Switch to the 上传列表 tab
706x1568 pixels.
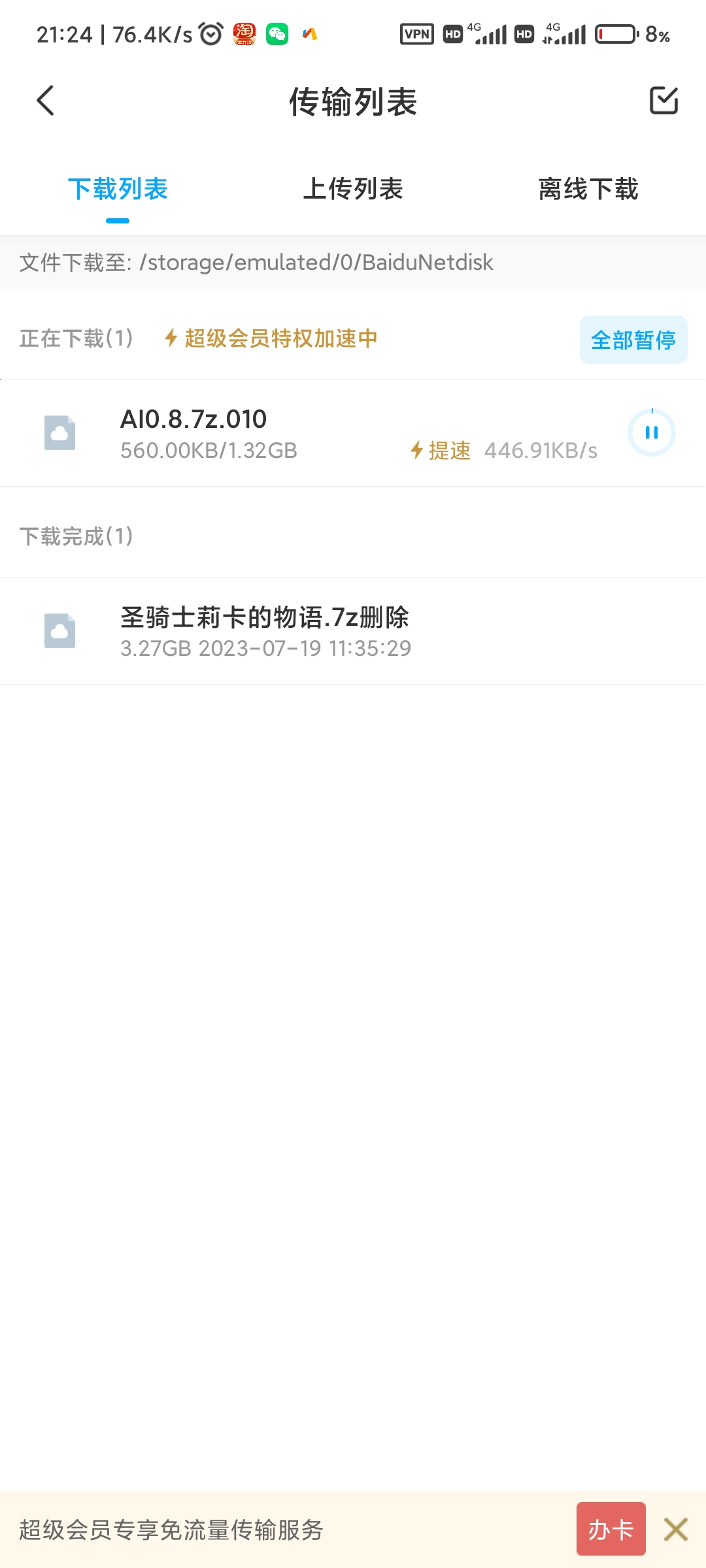pyautogui.click(x=353, y=189)
